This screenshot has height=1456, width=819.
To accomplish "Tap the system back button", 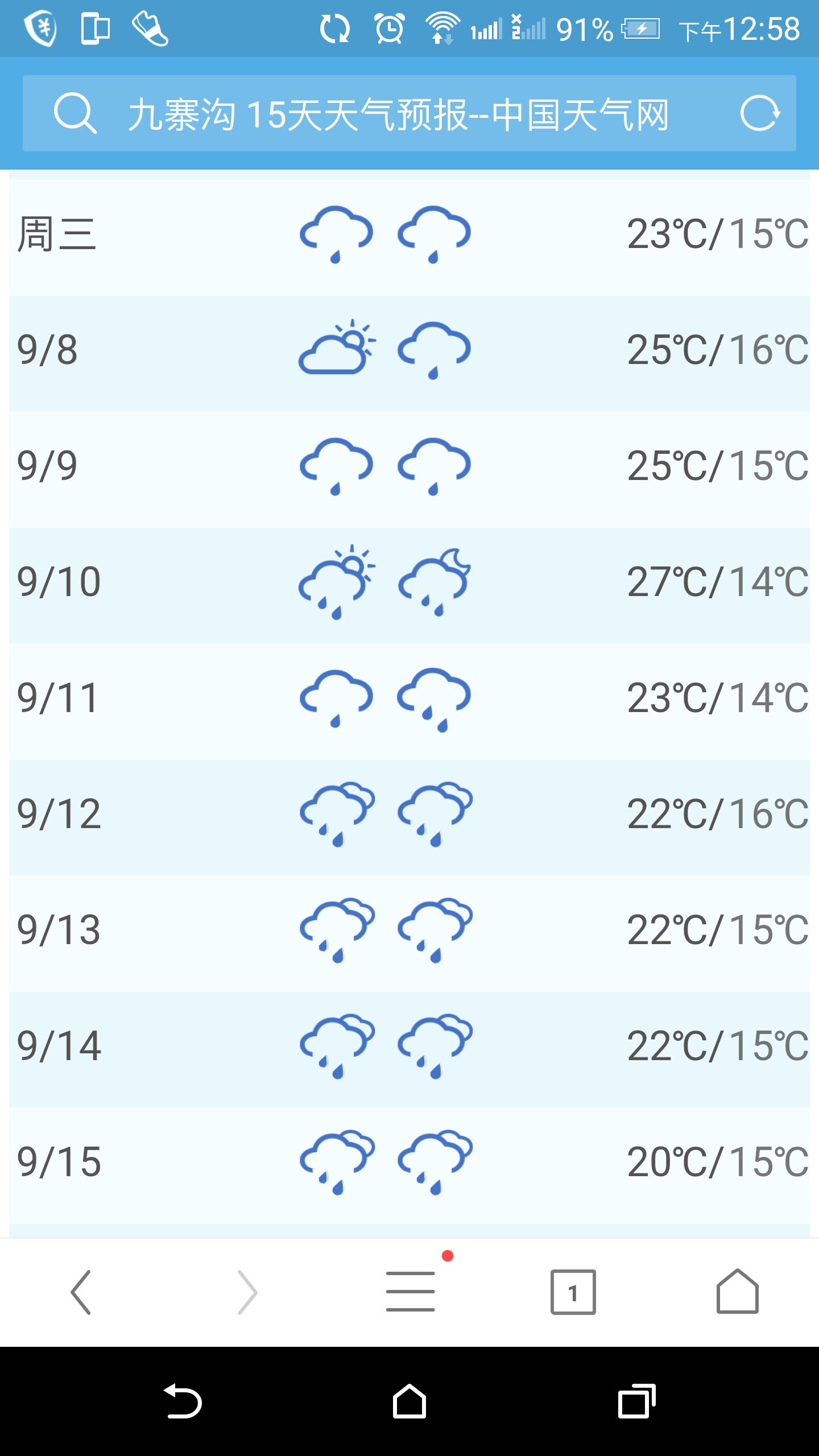I will tap(183, 1401).
